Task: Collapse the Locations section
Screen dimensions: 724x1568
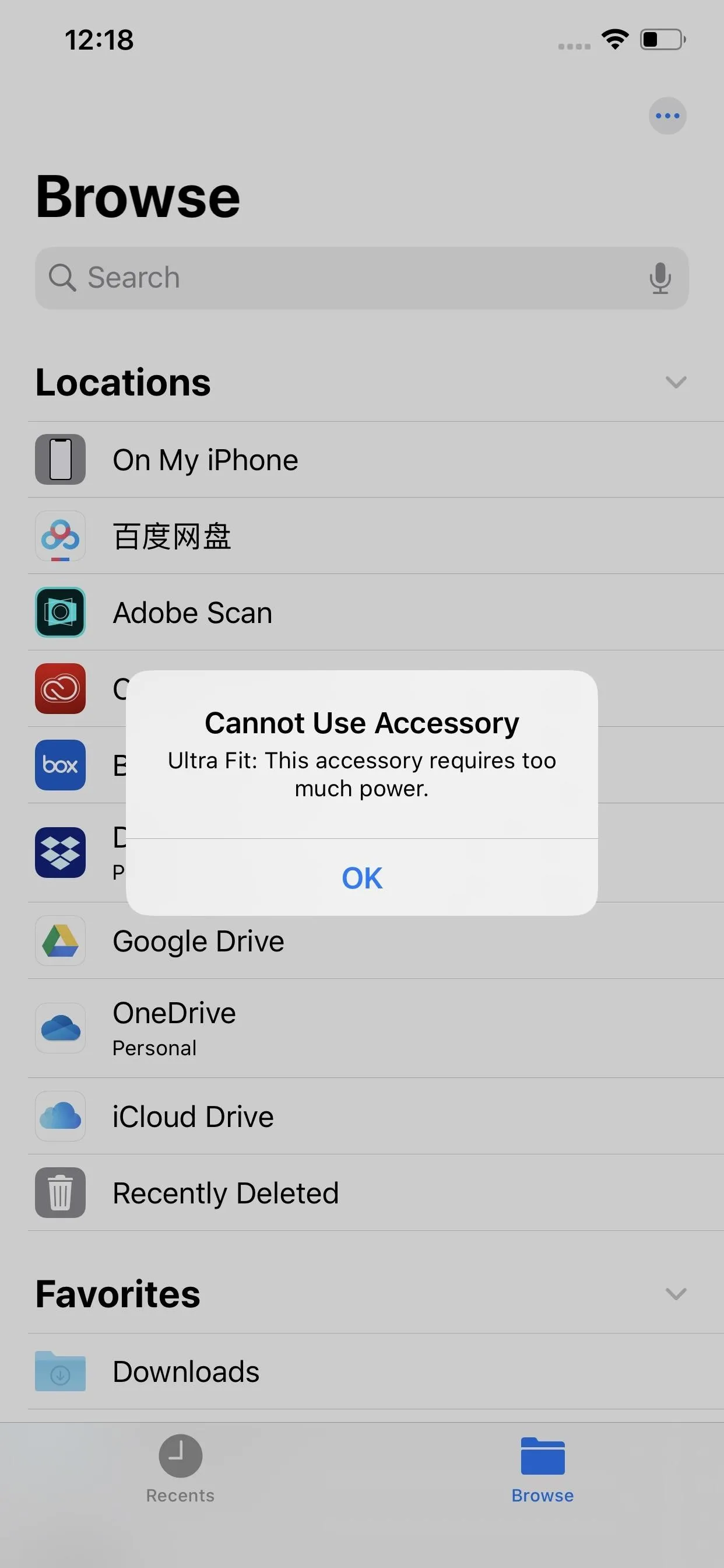Action: pos(676,382)
